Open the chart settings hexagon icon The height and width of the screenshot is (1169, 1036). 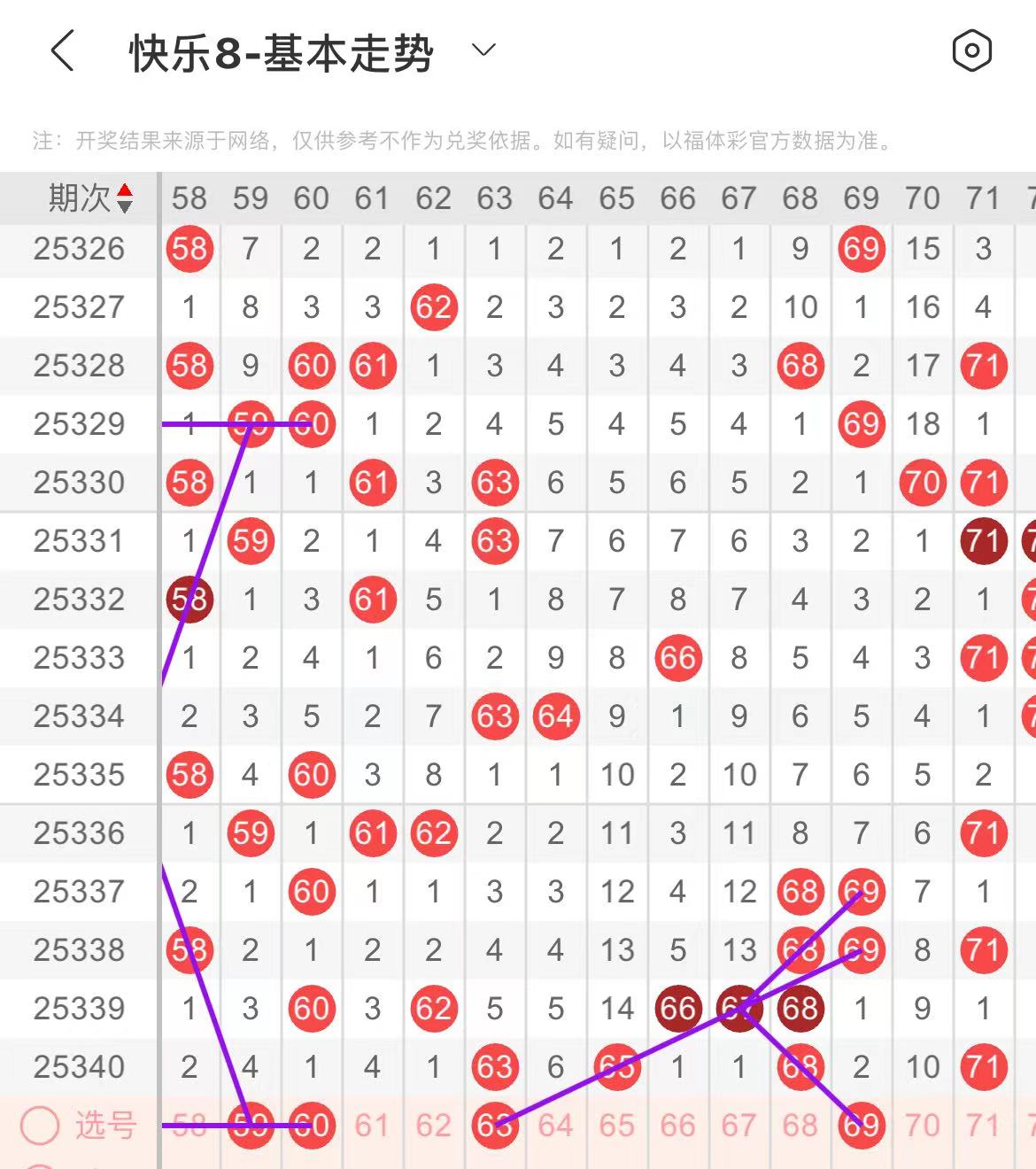coord(971,51)
